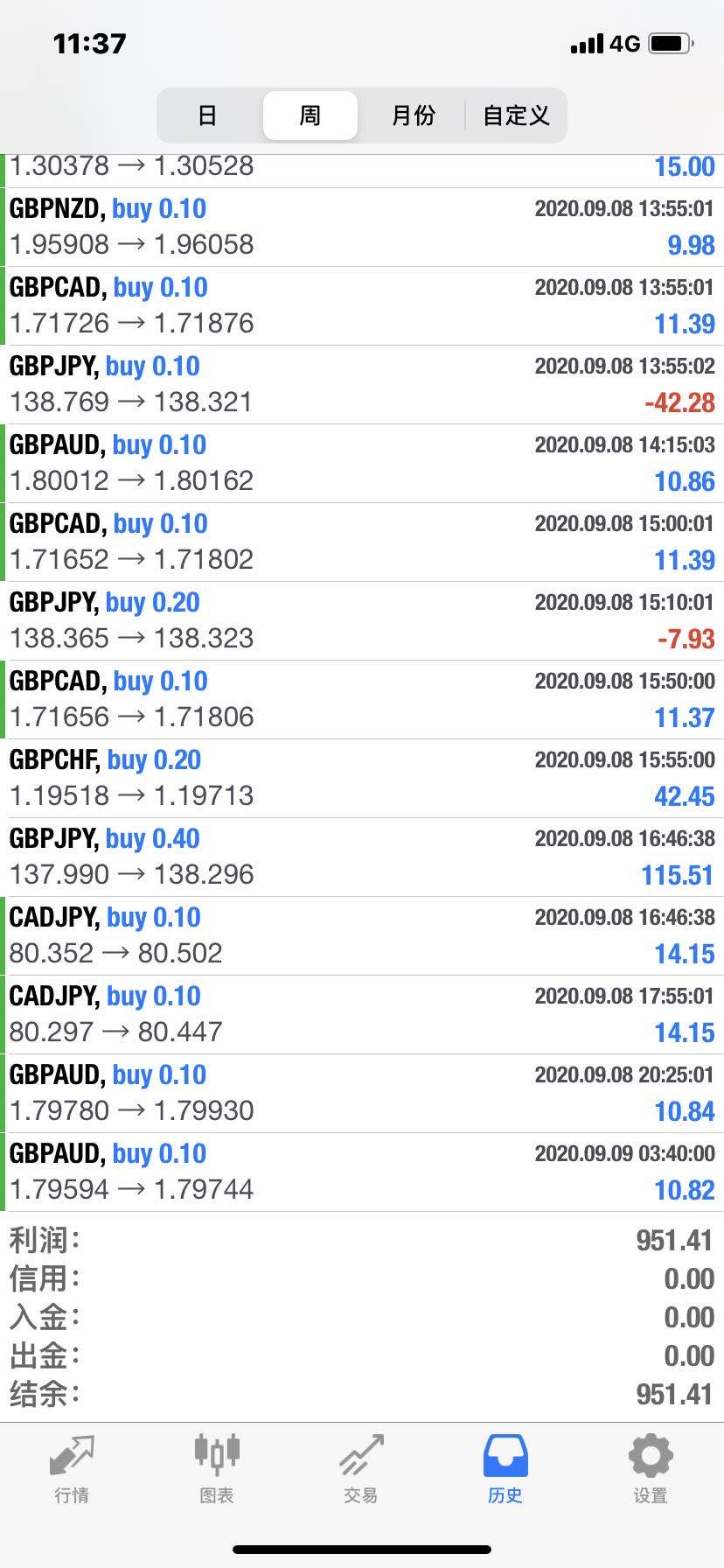
Task: Open the GBPNZD buy 0.10 trade
Action: 362,227
